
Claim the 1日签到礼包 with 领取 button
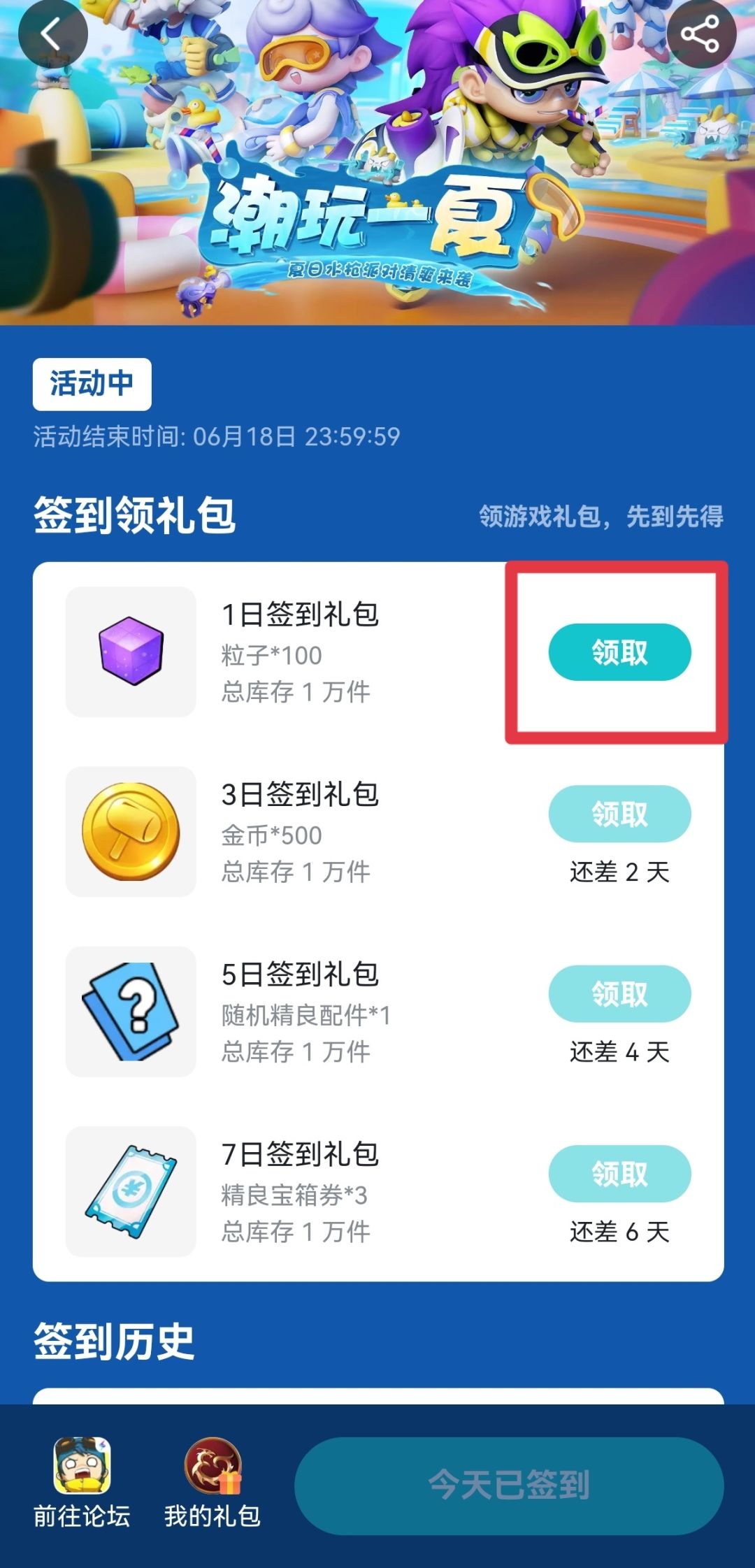[621, 652]
